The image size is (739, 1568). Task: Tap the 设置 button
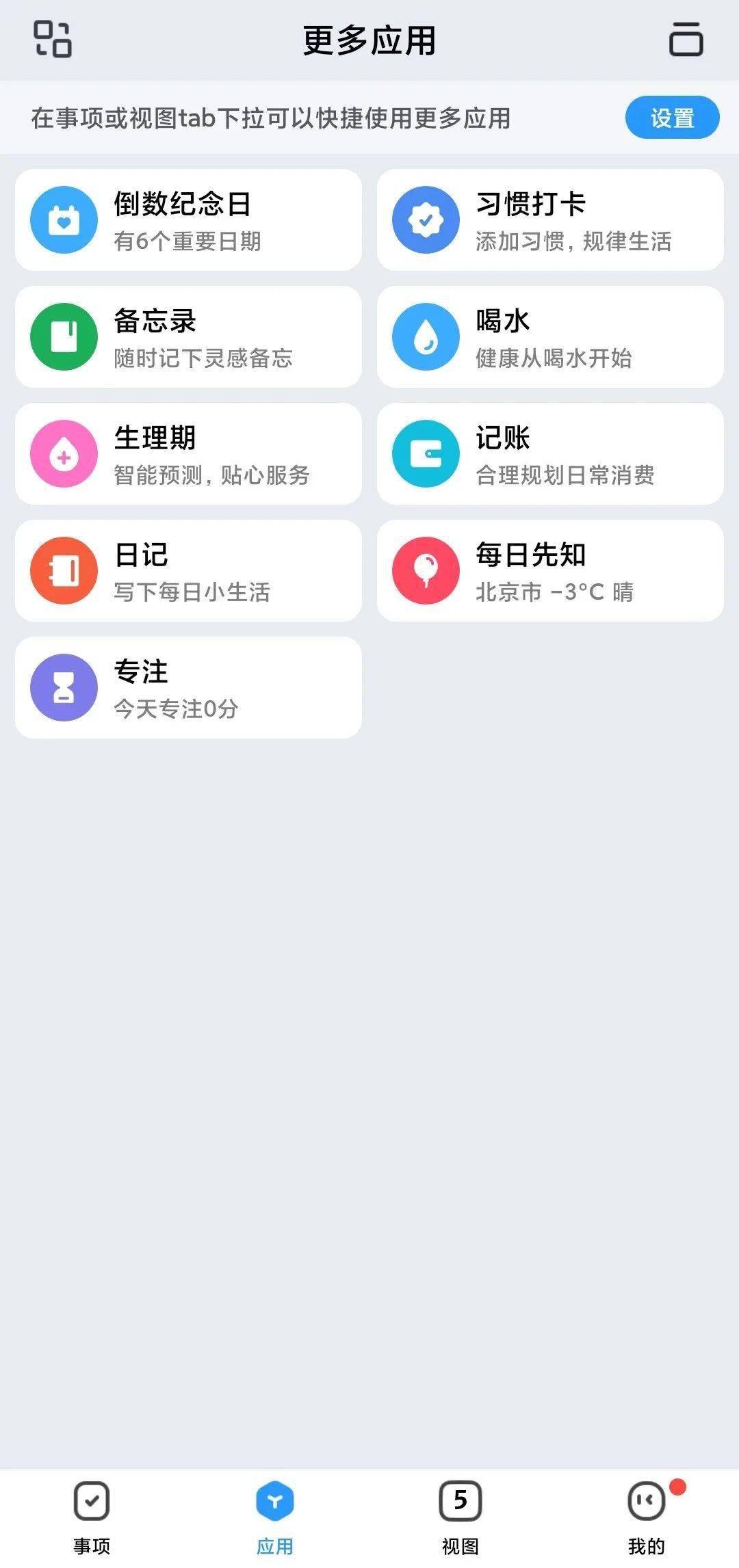click(672, 118)
